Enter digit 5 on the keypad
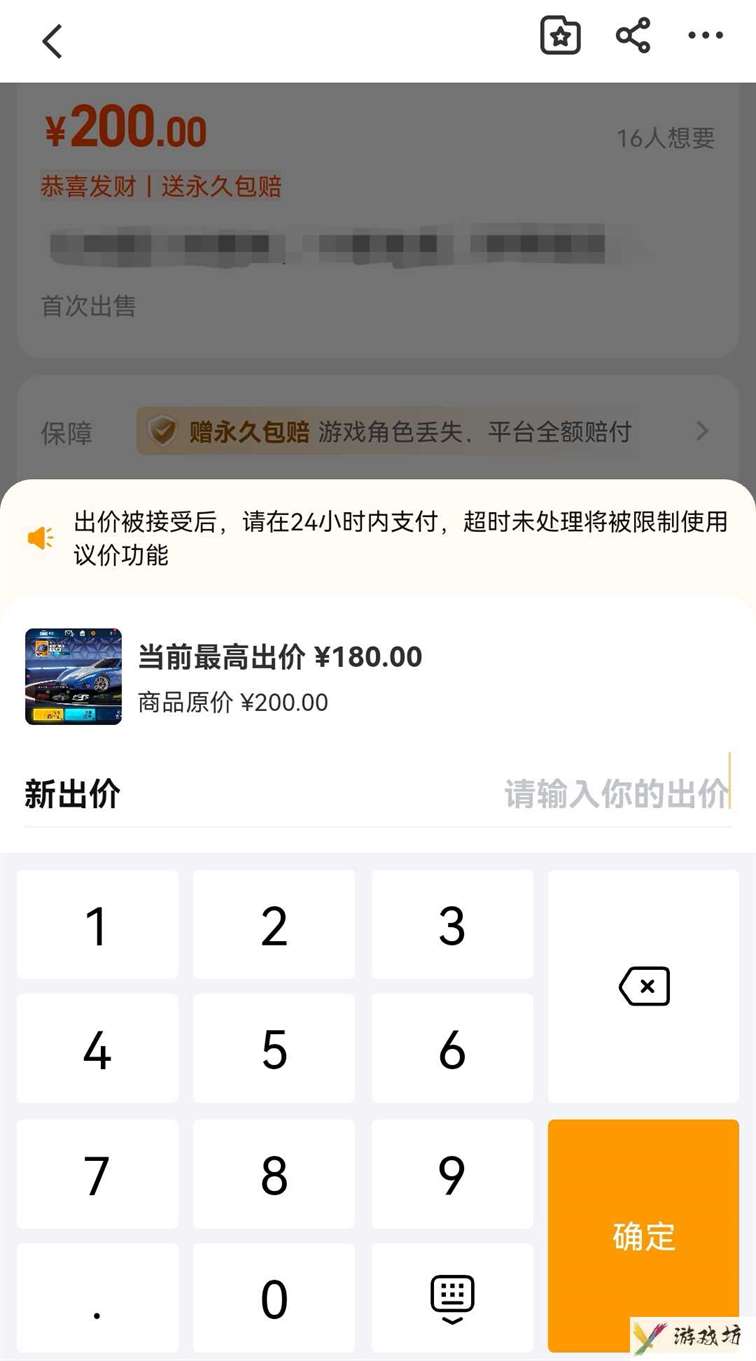The height and width of the screenshot is (1361, 756). pyautogui.click(x=274, y=1049)
